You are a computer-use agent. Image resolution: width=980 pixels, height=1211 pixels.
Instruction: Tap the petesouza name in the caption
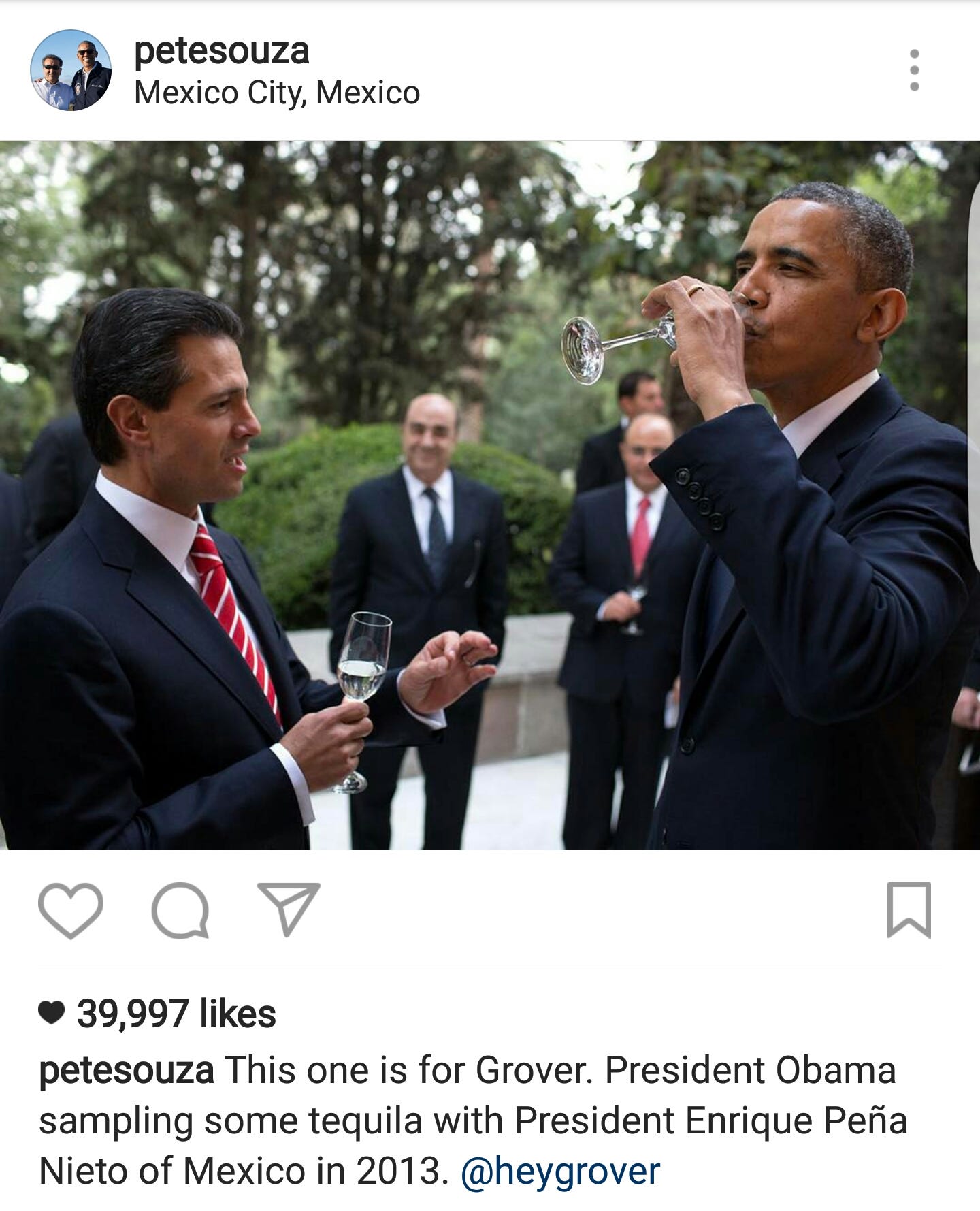pyautogui.click(x=127, y=1070)
